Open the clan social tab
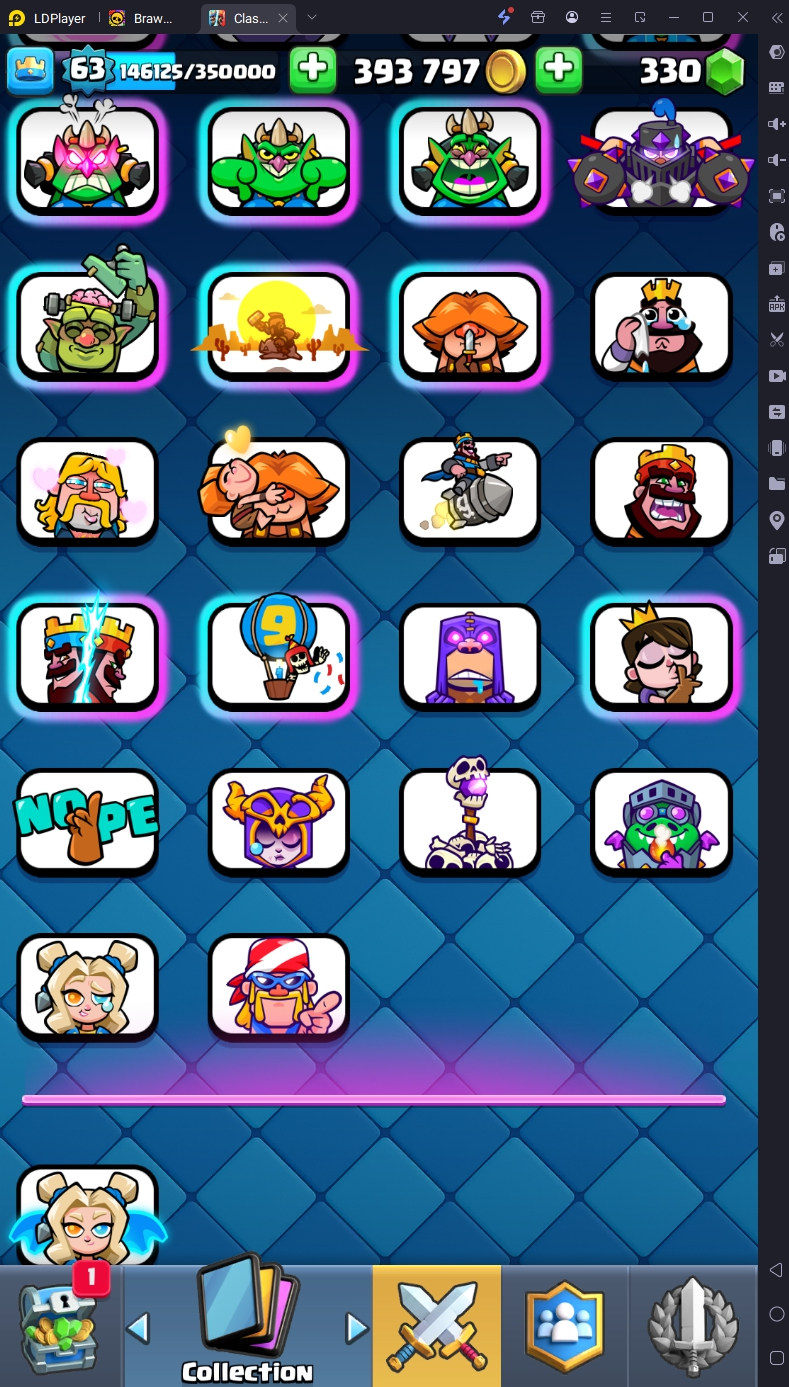The width and height of the screenshot is (789, 1387). [x=565, y=1325]
